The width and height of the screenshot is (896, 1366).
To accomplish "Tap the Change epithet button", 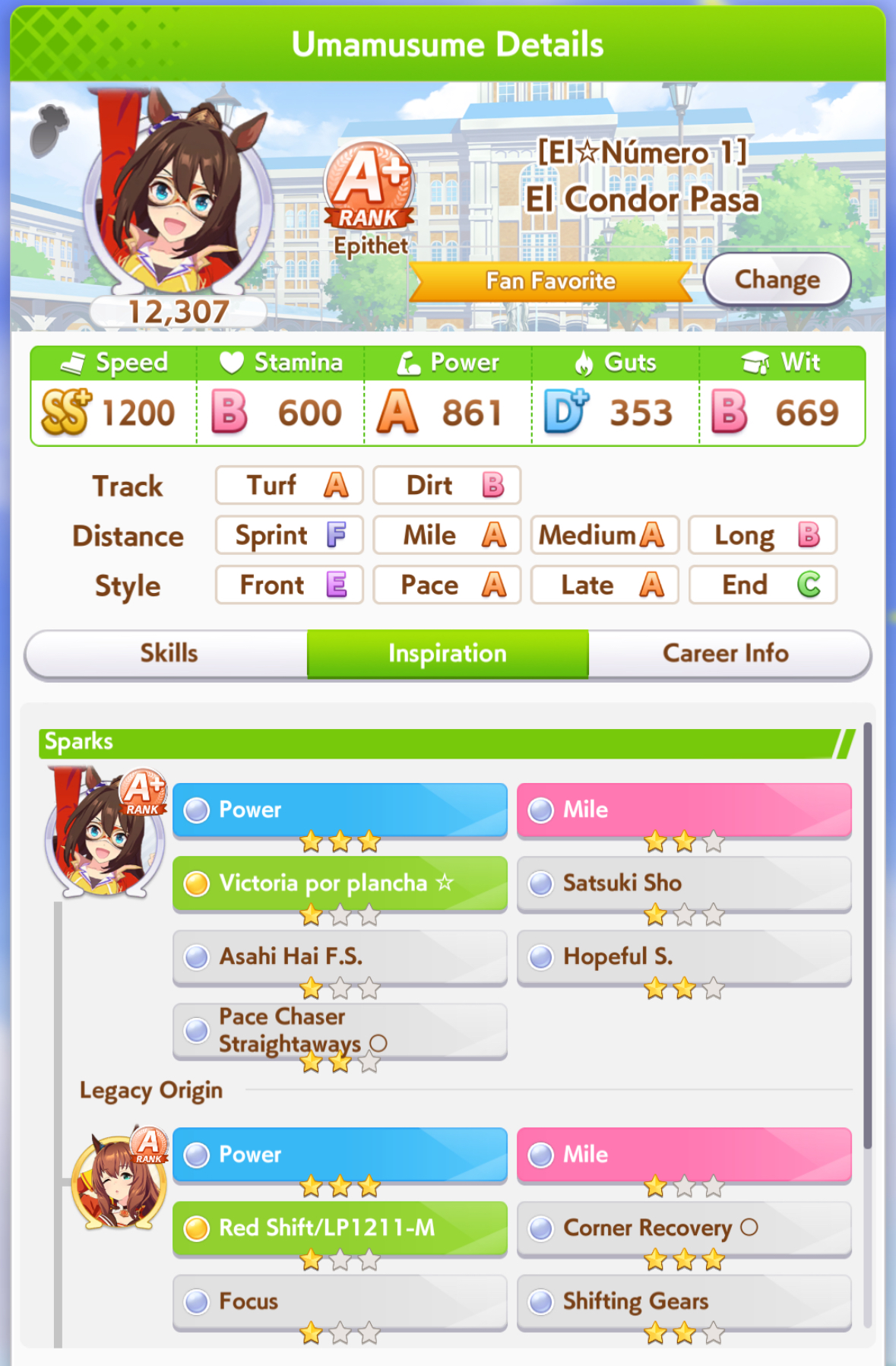I will (x=776, y=280).
